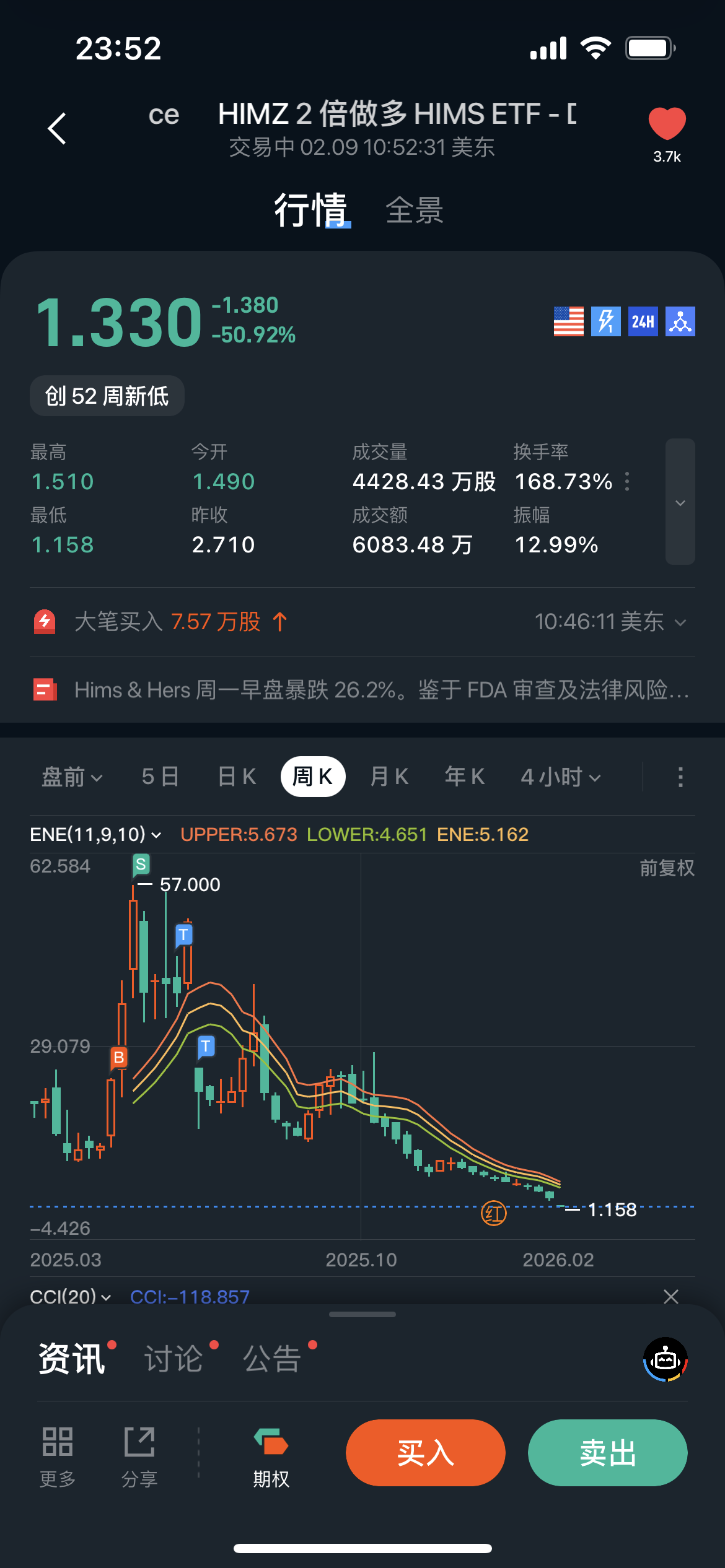Go back to the previous screen

(57, 129)
